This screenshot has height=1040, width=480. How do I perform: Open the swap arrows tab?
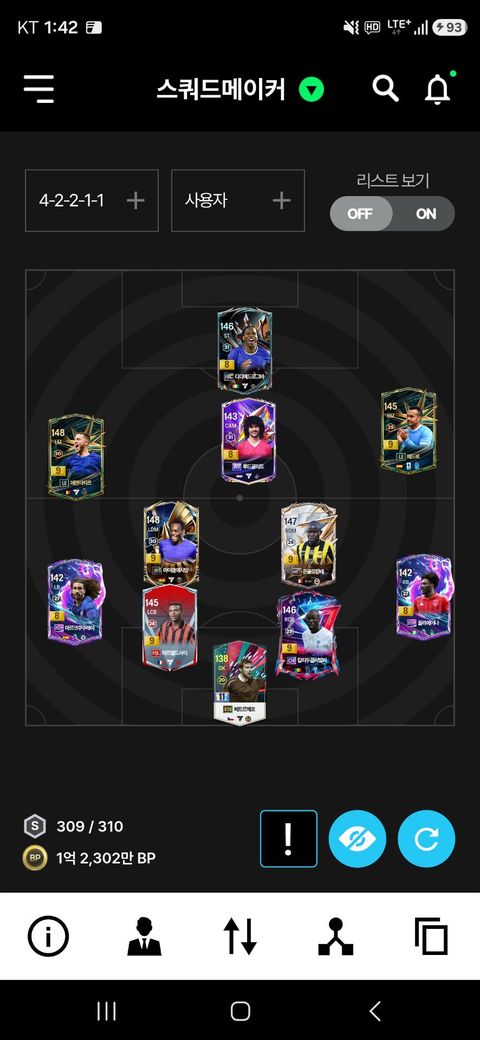click(239, 937)
